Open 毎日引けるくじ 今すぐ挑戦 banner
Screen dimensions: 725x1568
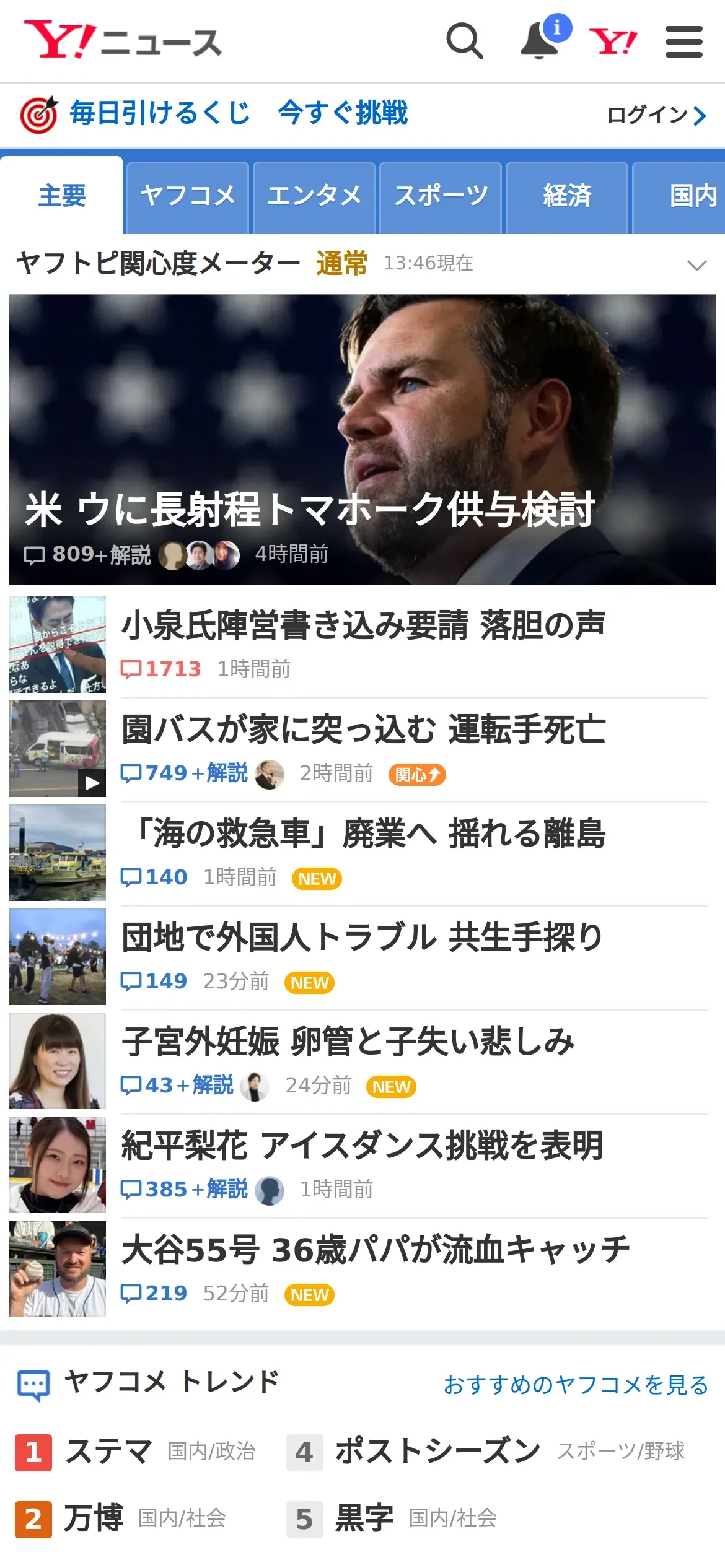238,113
